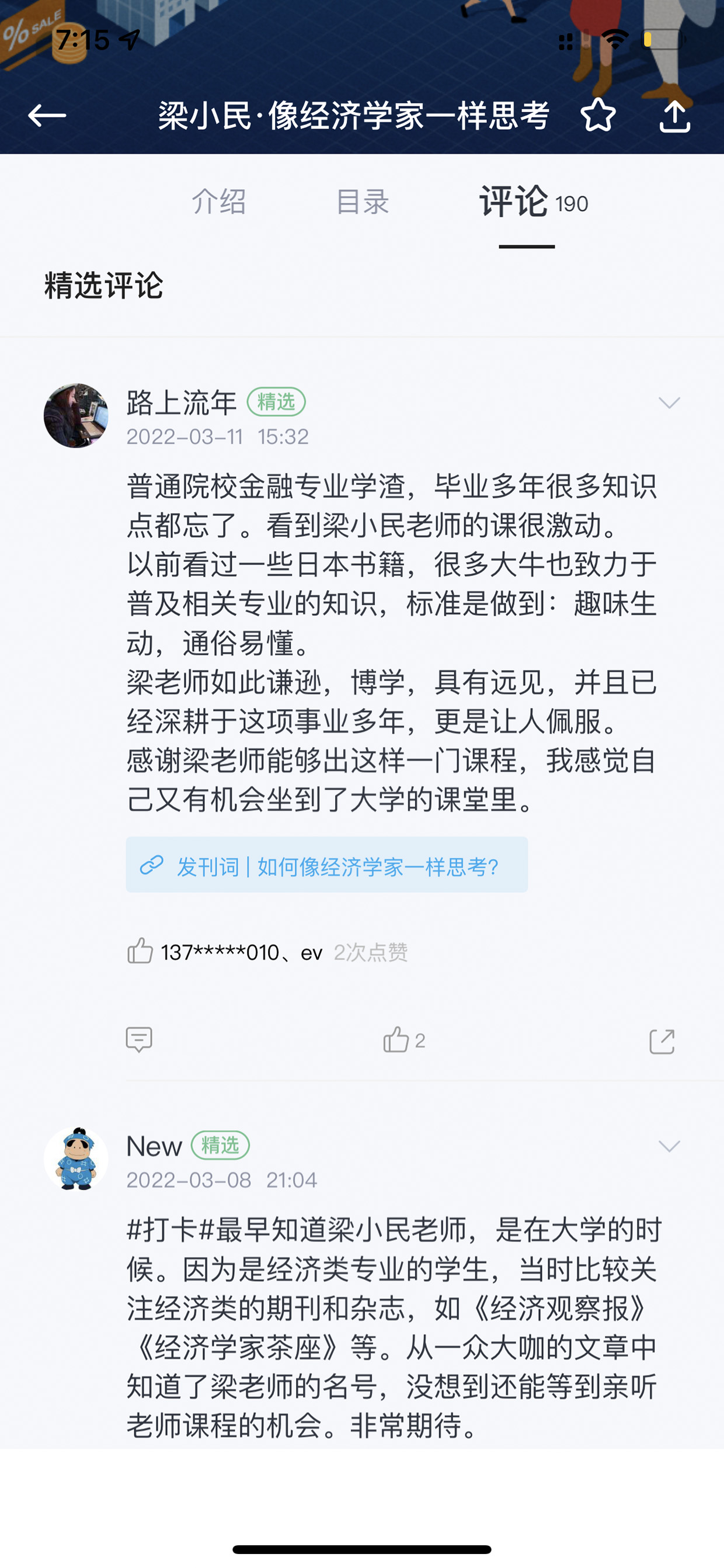The width and height of the screenshot is (724, 1568).
Task: Share 路上流年's comment
Action: click(662, 1041)
